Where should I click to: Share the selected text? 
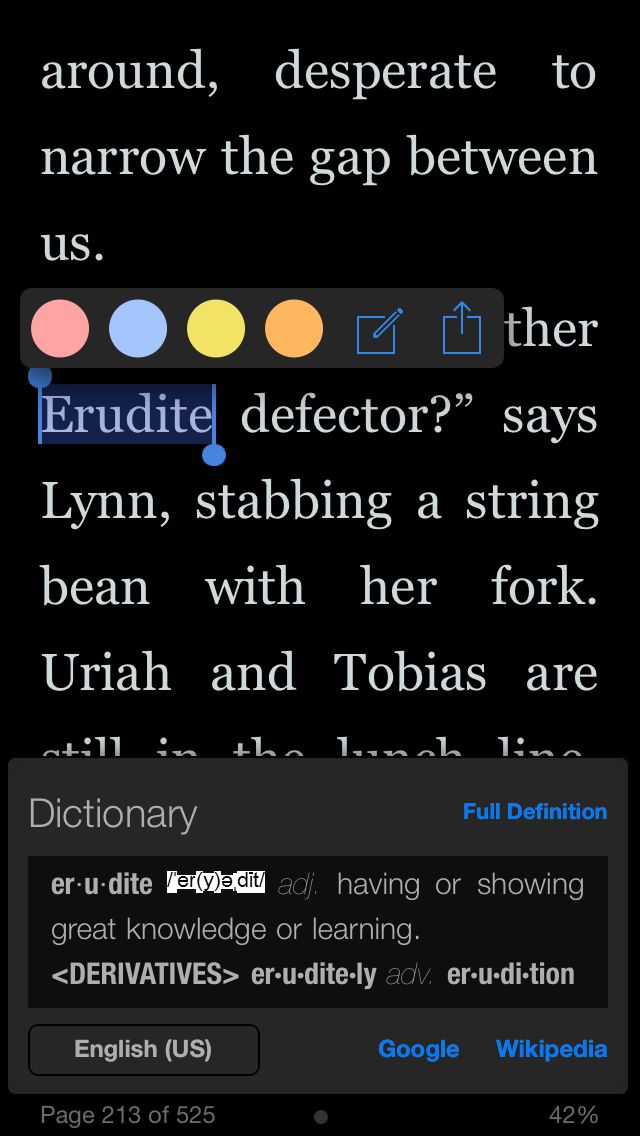(x=462, y=328)
